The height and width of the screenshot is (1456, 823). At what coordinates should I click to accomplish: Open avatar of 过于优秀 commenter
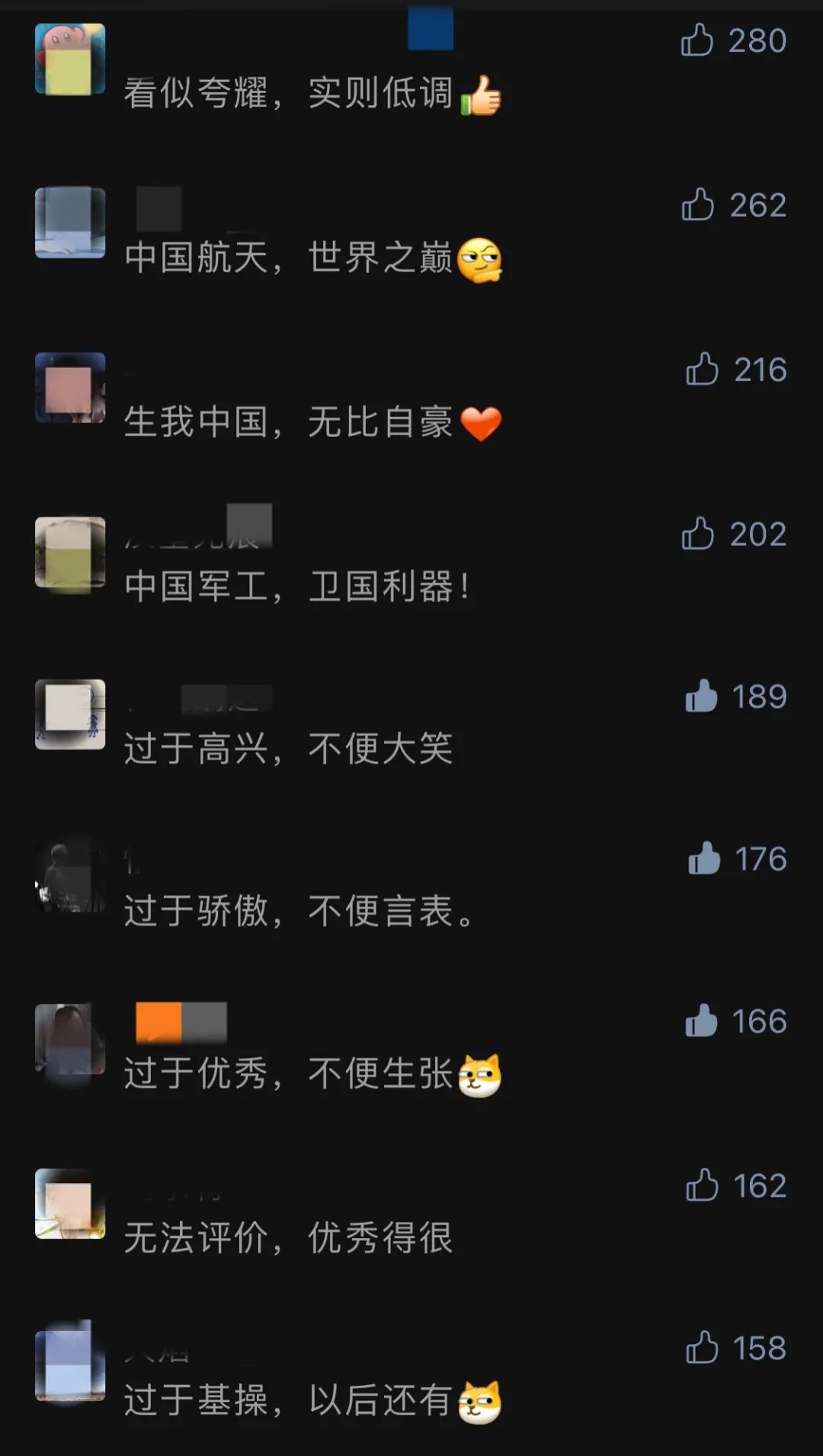click(70, 1039)
